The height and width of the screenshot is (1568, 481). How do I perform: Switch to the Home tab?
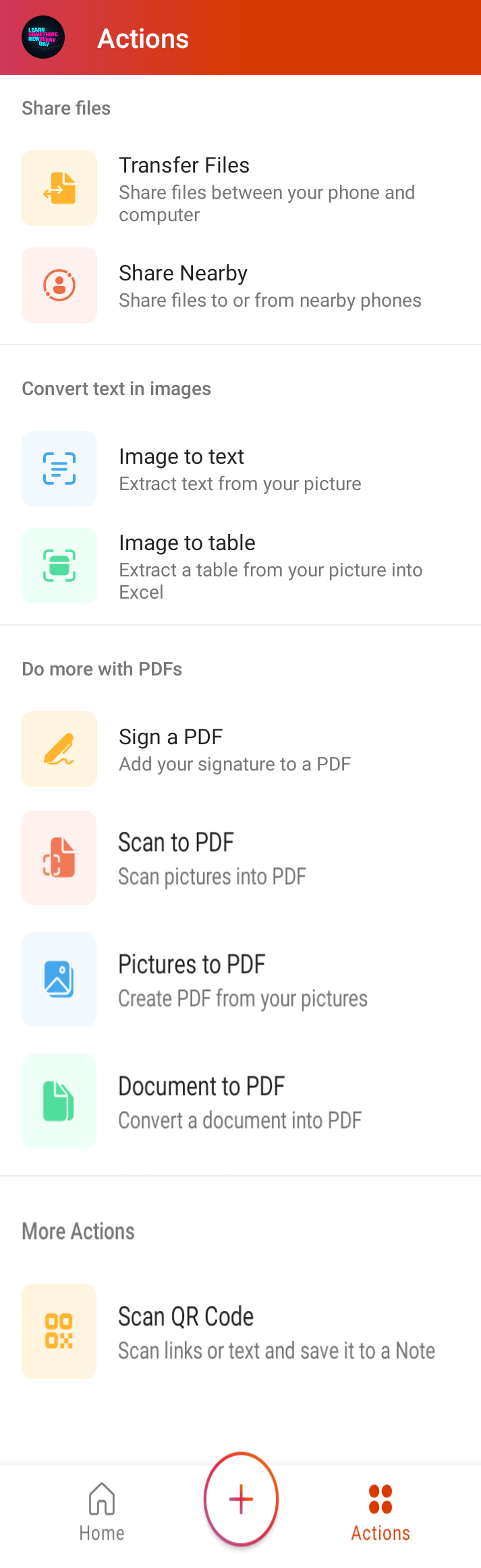click(x=102, y=1512)
